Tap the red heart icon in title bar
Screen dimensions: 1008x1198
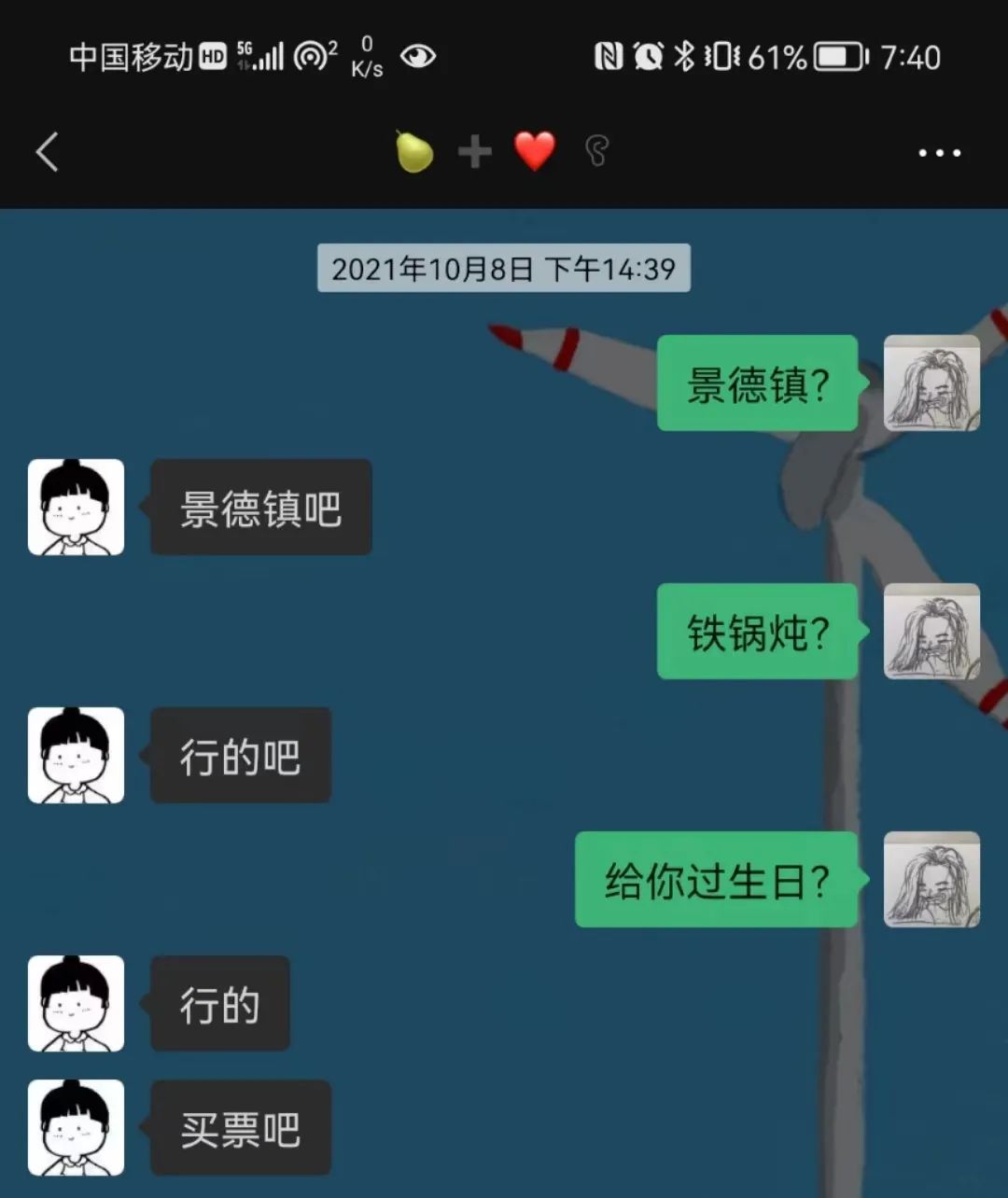(534, 149)
